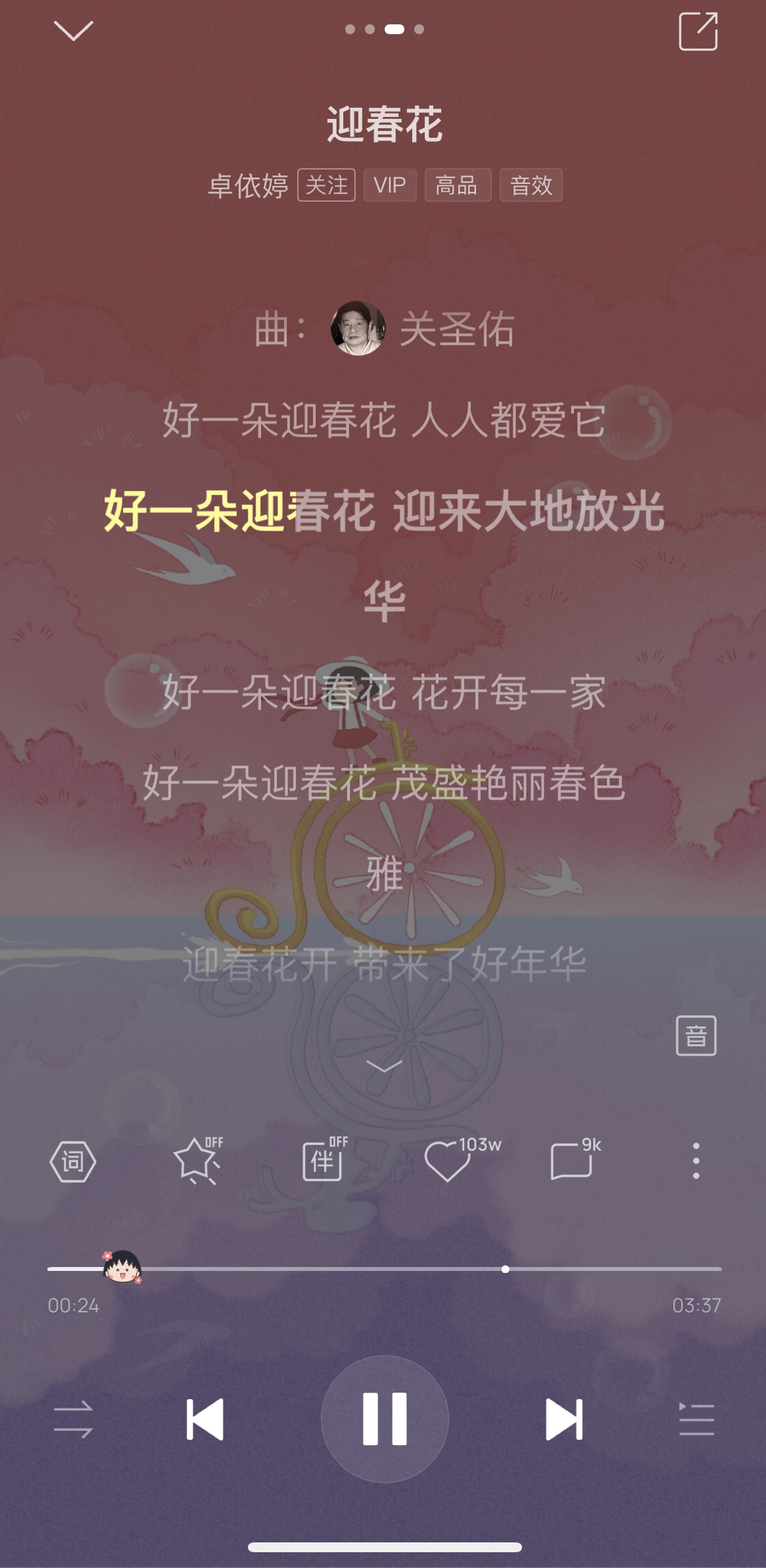The image size is (766, 1568).
Task: Open the 9k comments
Action: point(571,1161)
